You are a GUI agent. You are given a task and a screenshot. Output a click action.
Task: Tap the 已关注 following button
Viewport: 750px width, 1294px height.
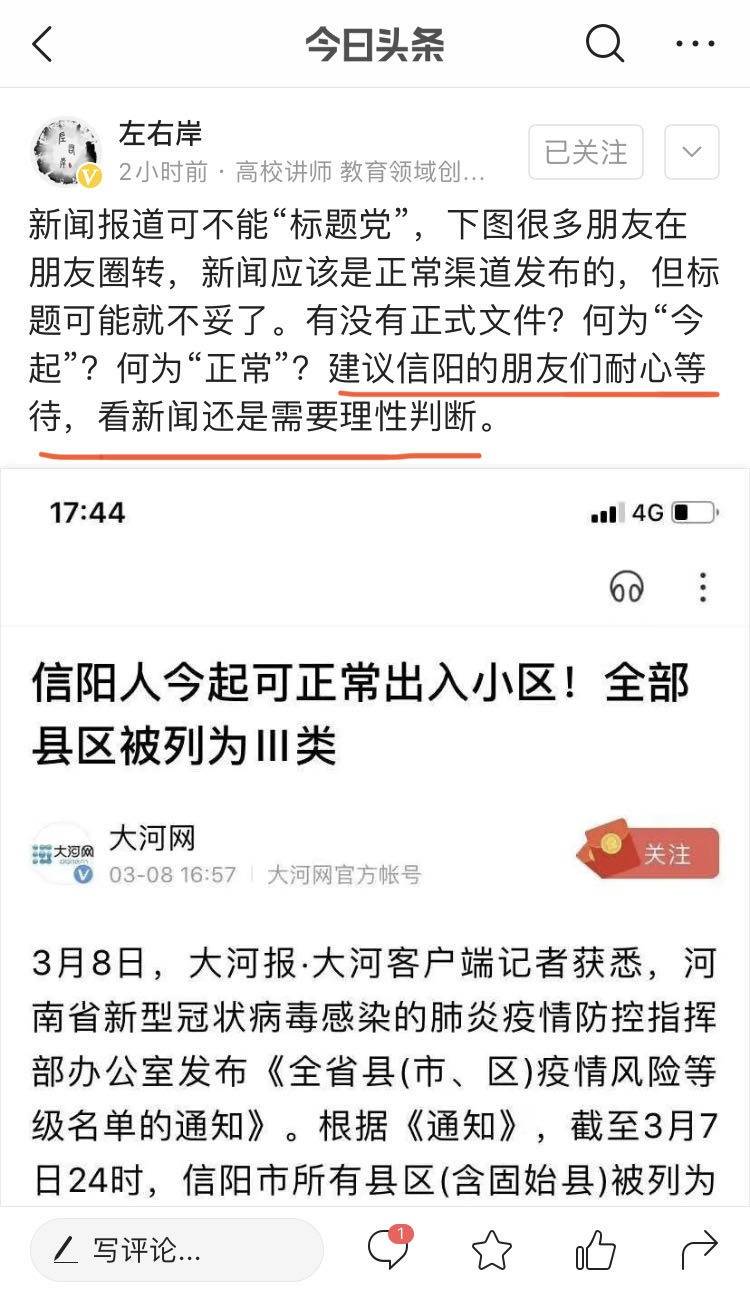pos(585,152)
